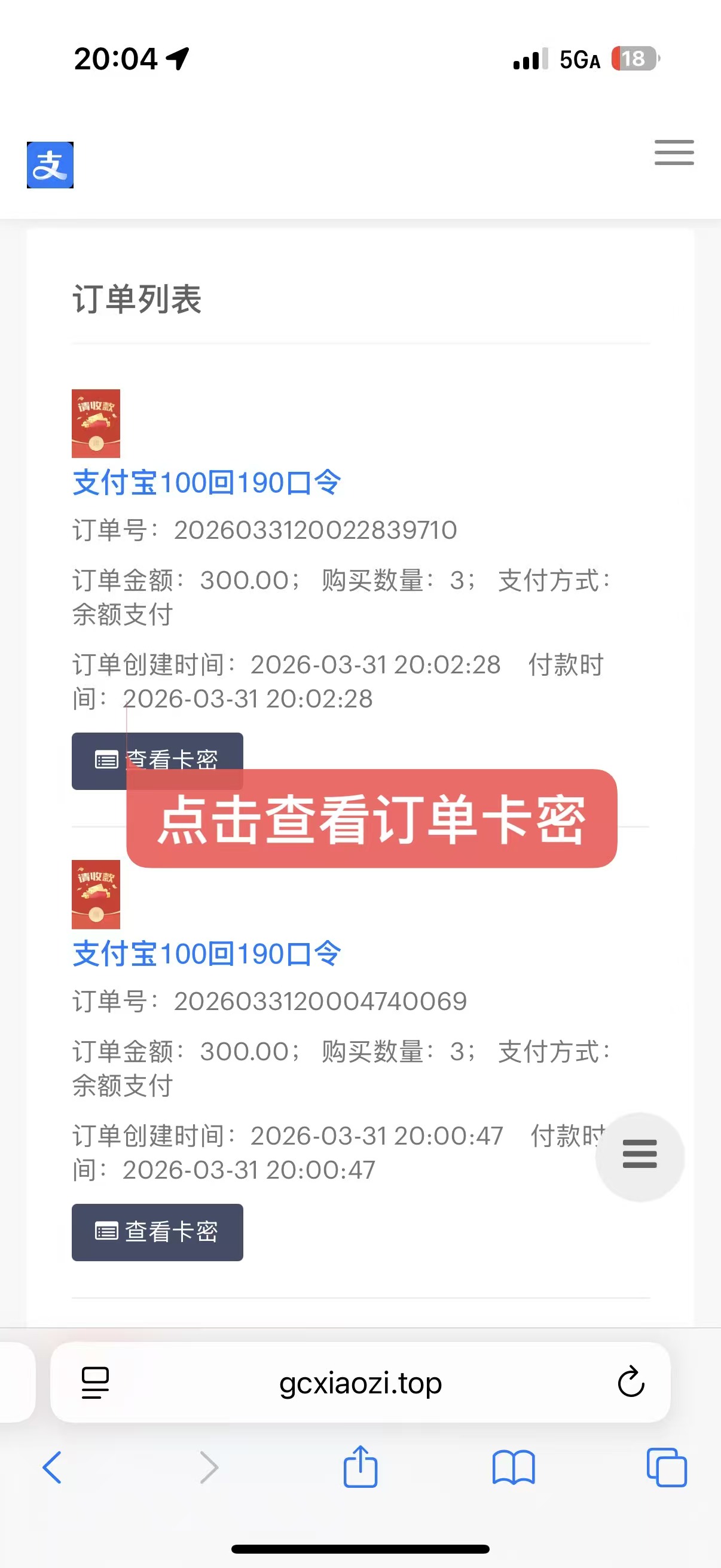Go back to the previous page
721x1568 pixels.
tap(53, 1468)
